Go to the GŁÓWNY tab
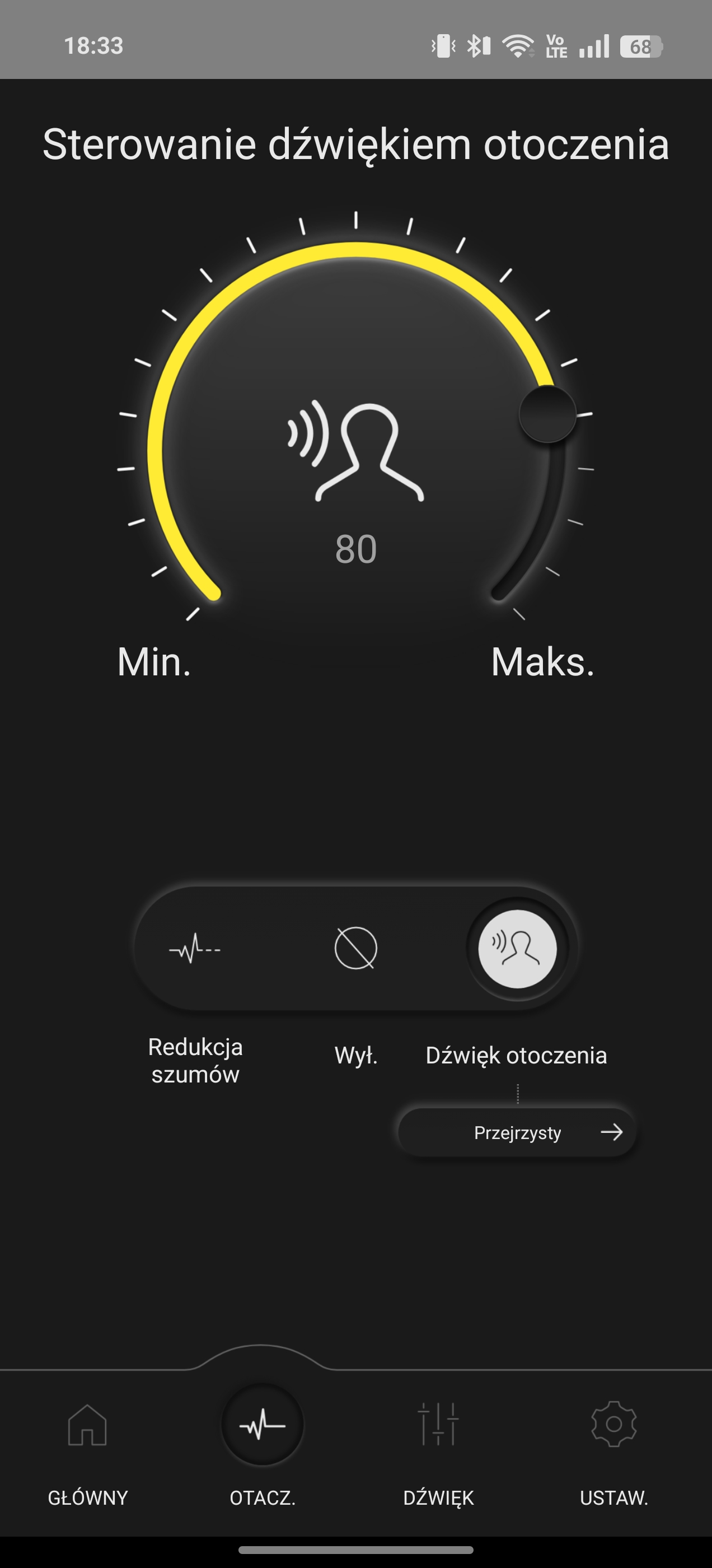This screenshot has width=712, height=1568. coord(88,1448)
